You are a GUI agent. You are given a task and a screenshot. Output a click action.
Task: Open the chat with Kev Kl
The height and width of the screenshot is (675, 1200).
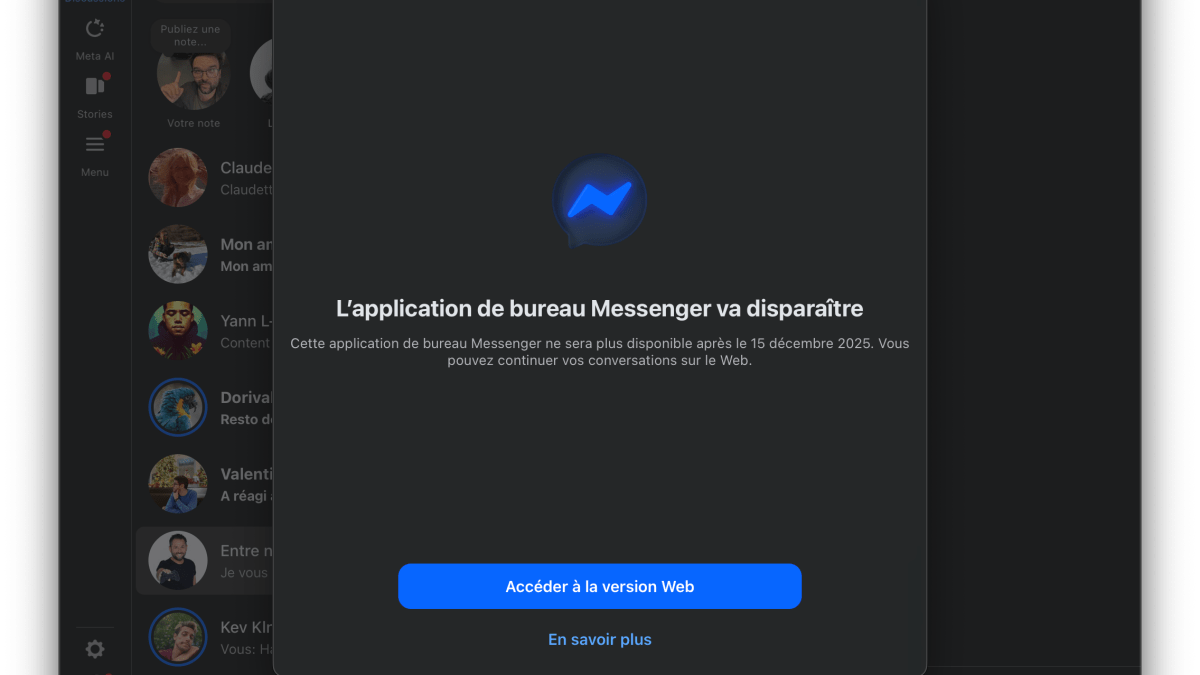click(x=210, y=637)
